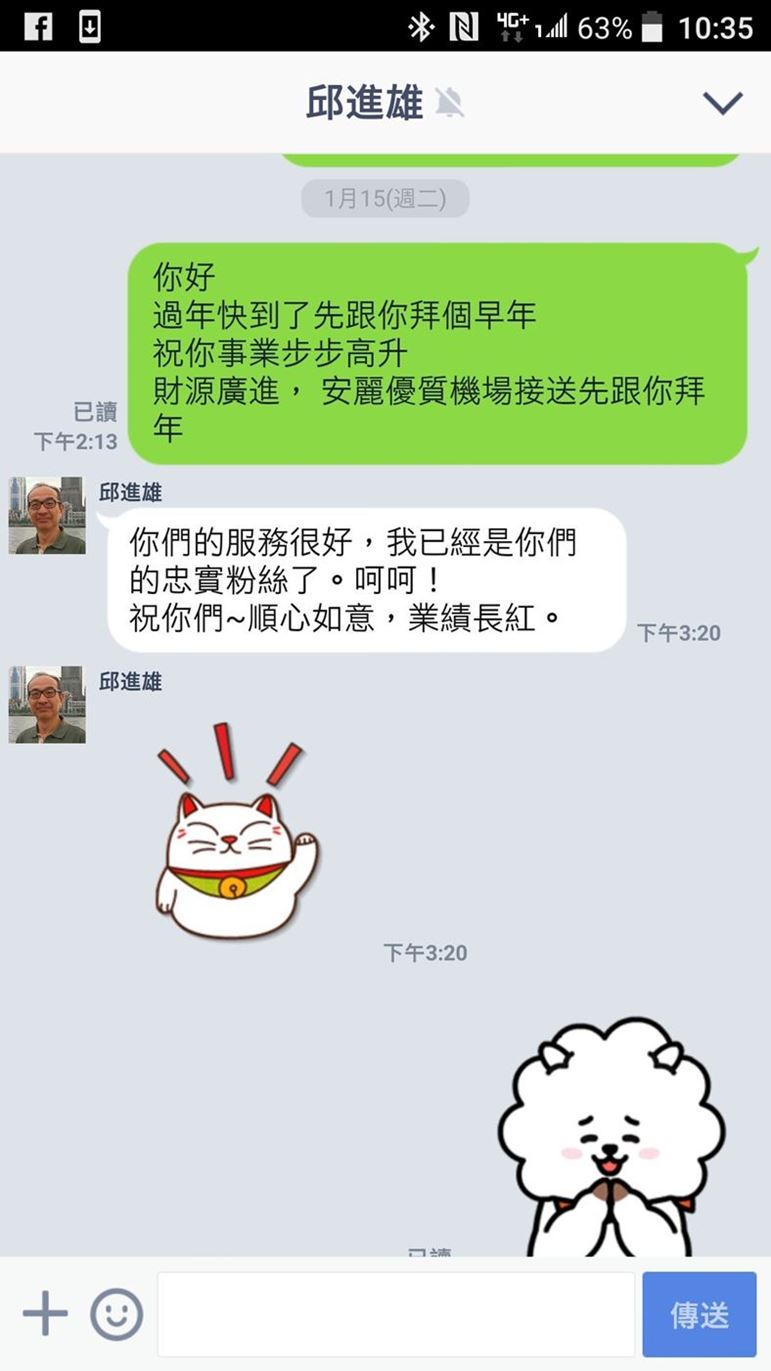Screen dimensions: 771x1371
Task: Tap the 傳送 send button
Action: click(x=699, y=1314)
